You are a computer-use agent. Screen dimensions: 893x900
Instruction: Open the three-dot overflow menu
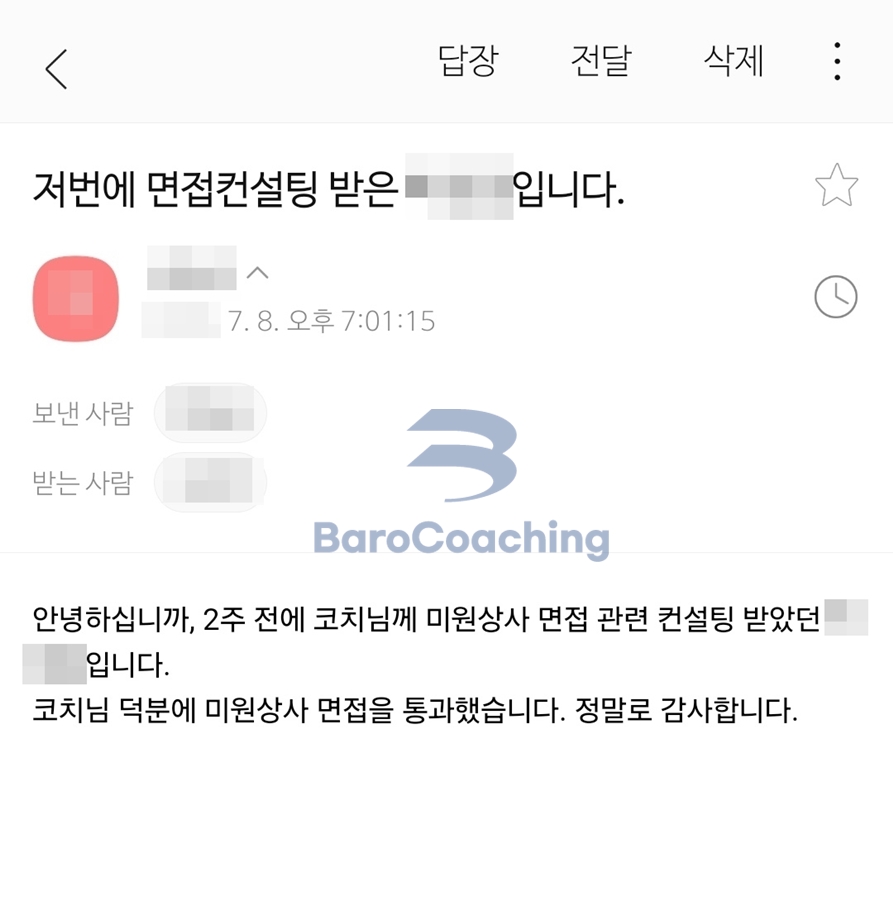click(x=837, y=62)
